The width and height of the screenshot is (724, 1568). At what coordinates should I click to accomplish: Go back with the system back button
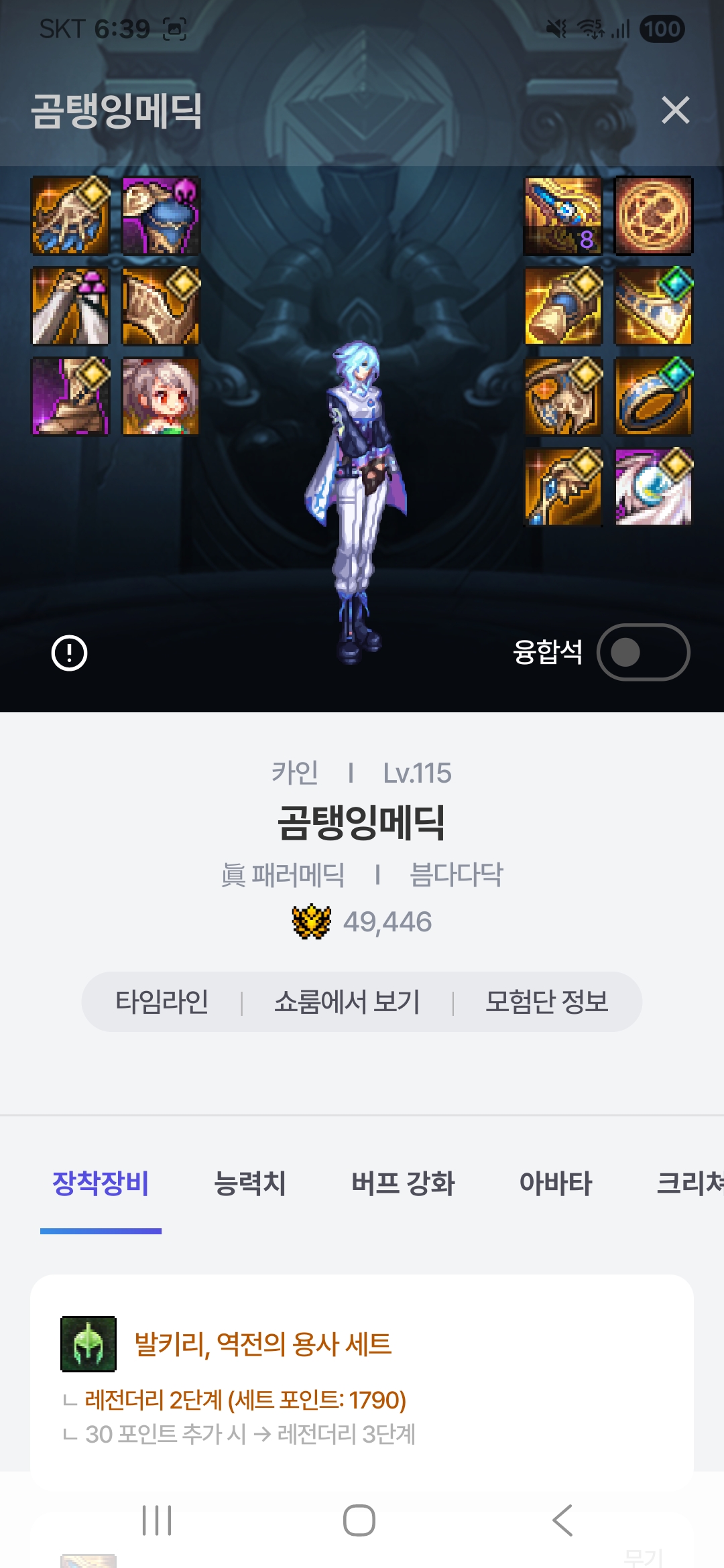coord(562,1520)
